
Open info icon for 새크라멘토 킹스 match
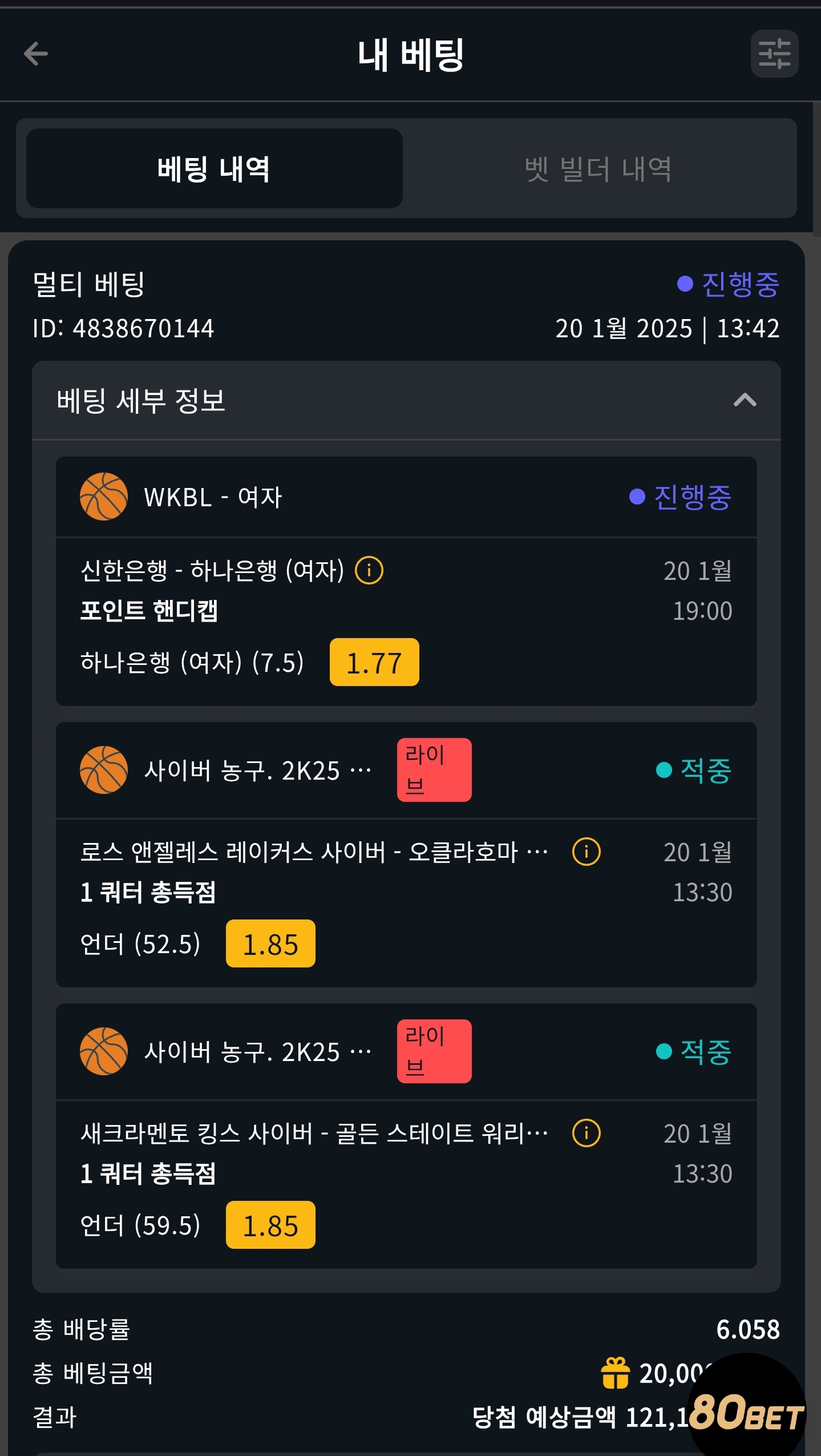tap(587, 1133)
